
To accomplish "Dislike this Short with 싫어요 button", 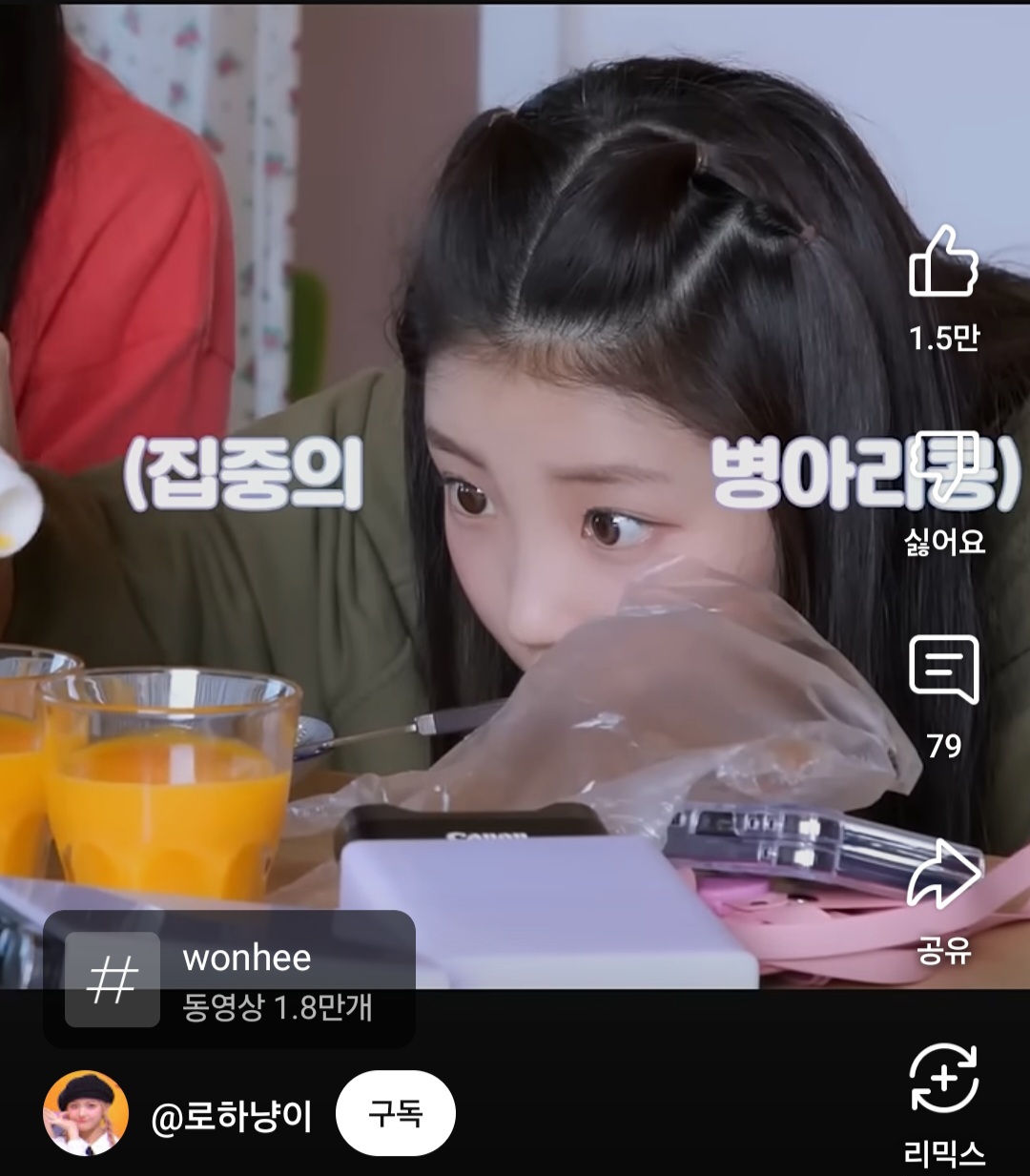I will coord(943,469).
